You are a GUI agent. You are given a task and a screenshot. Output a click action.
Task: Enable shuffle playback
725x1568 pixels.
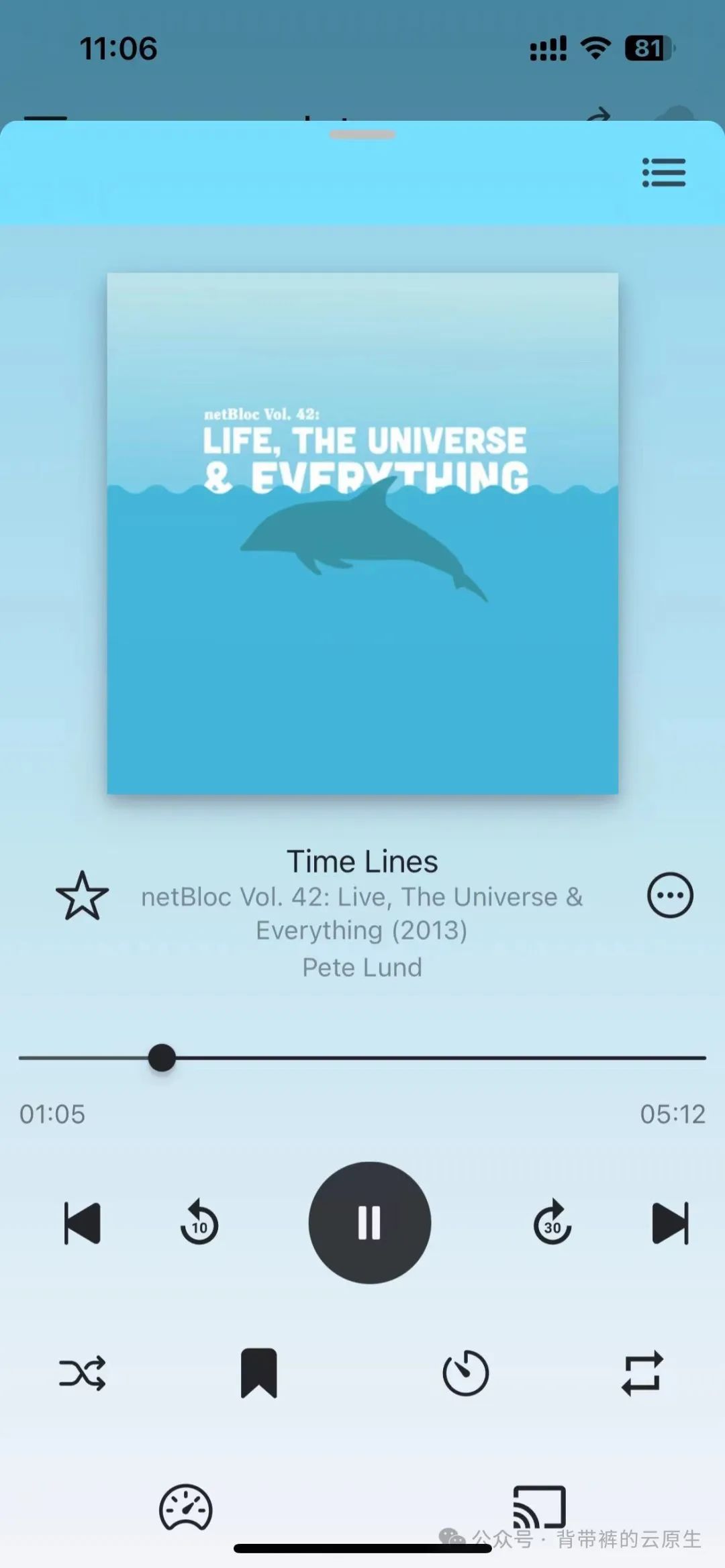coord(83,1373)
